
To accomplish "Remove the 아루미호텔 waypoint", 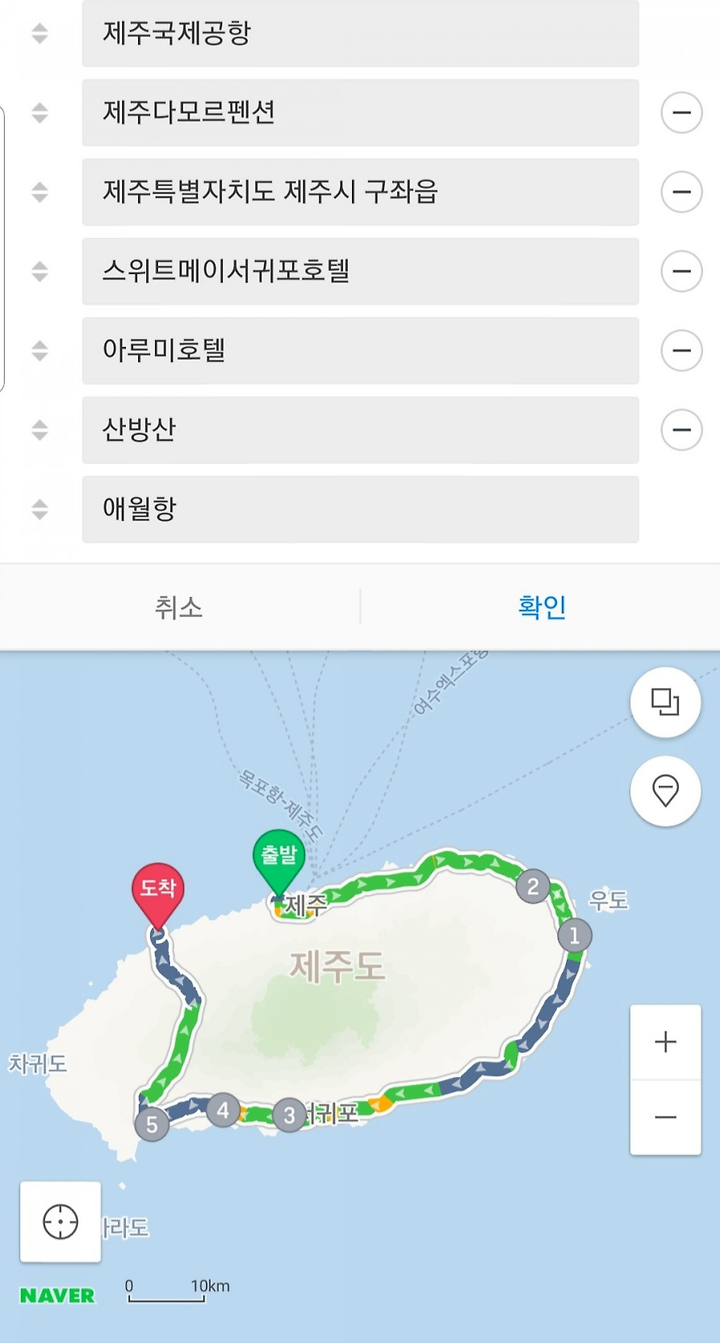I will [682, 350].
